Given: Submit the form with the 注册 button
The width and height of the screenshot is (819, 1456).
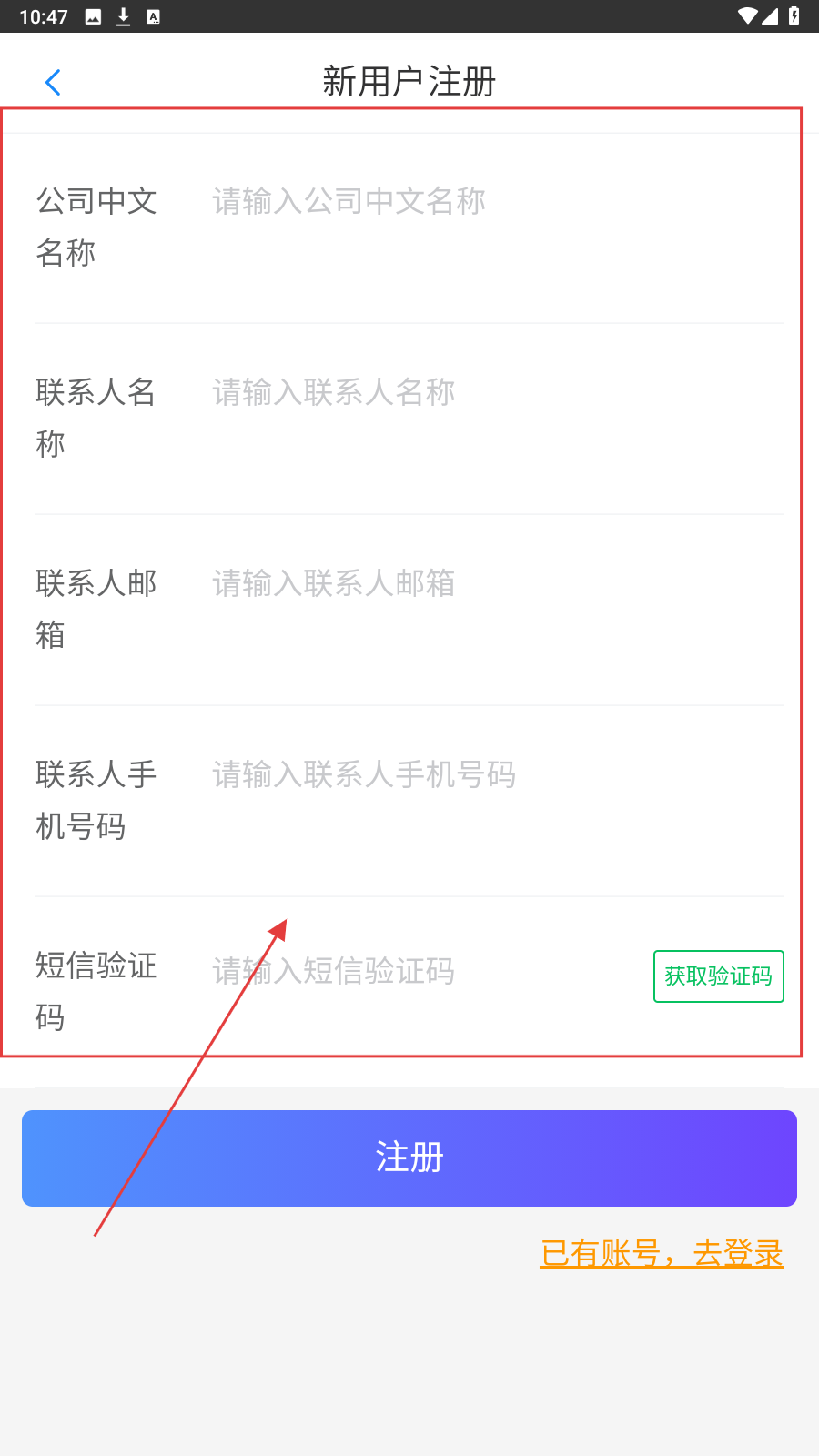Looking at the screenshot, I should [x=409, y=1158].
